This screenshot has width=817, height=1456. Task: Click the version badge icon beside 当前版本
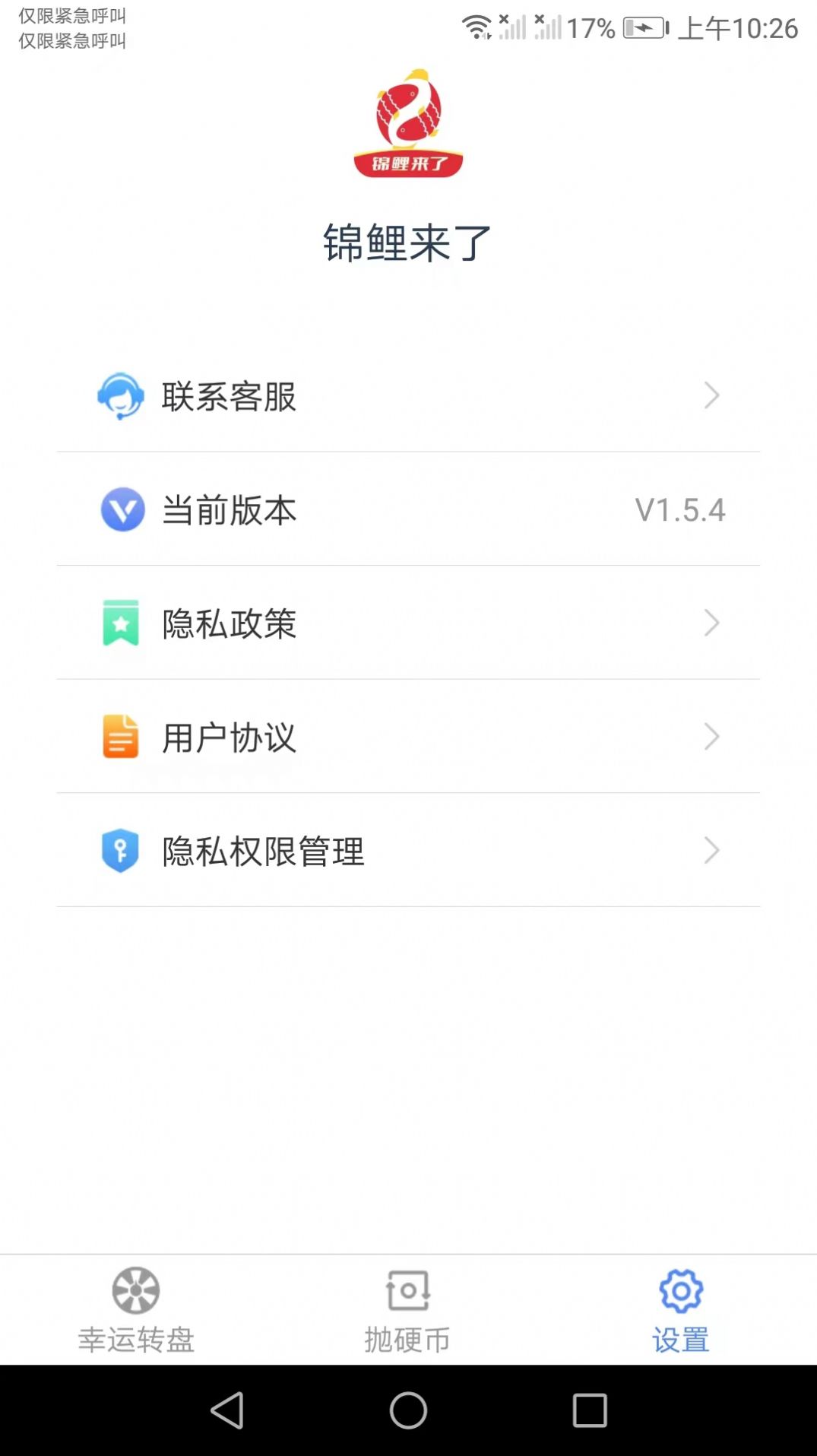pos(120,510)
